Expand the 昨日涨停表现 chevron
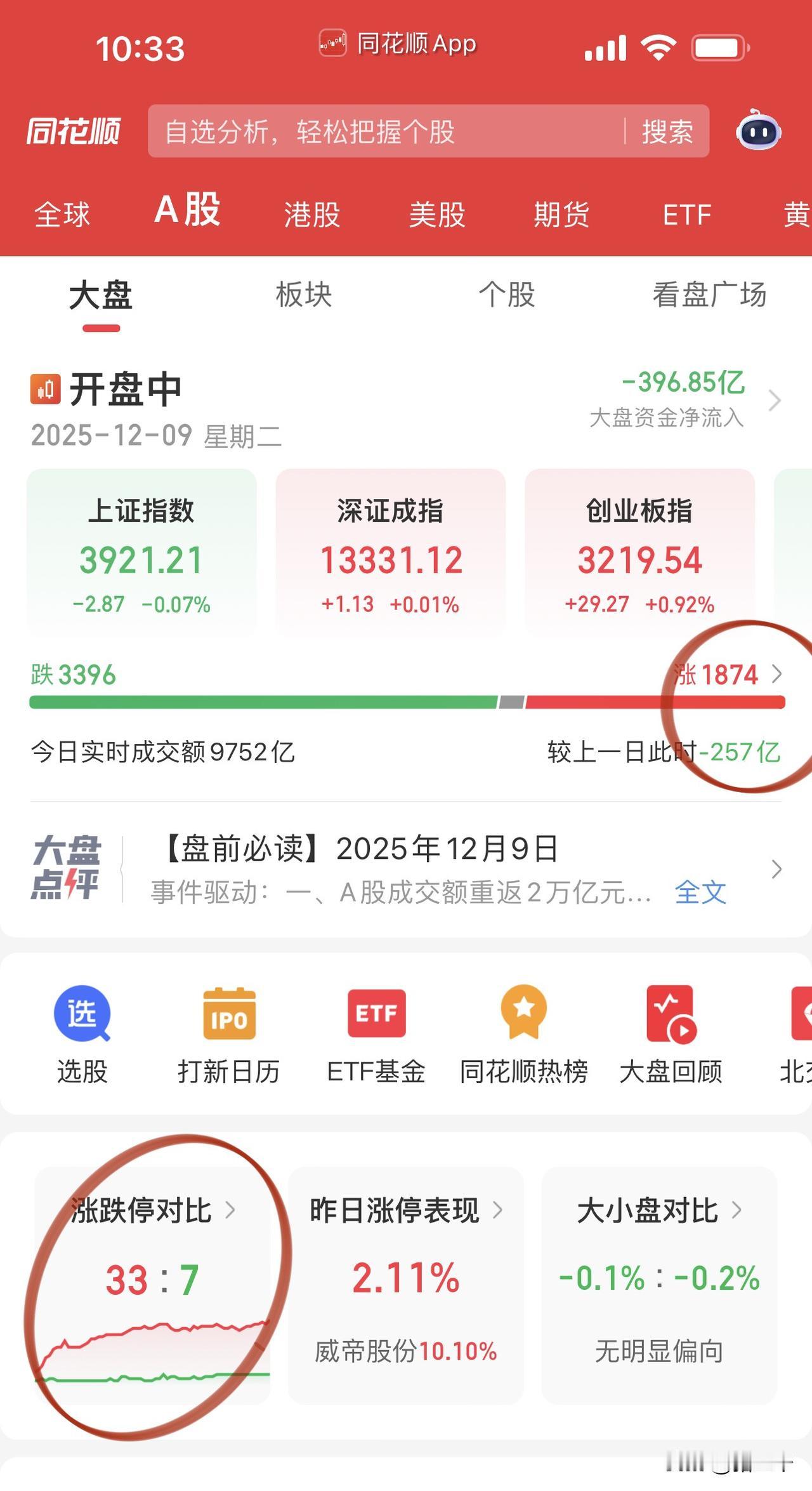 click(x=498, y=1208)
